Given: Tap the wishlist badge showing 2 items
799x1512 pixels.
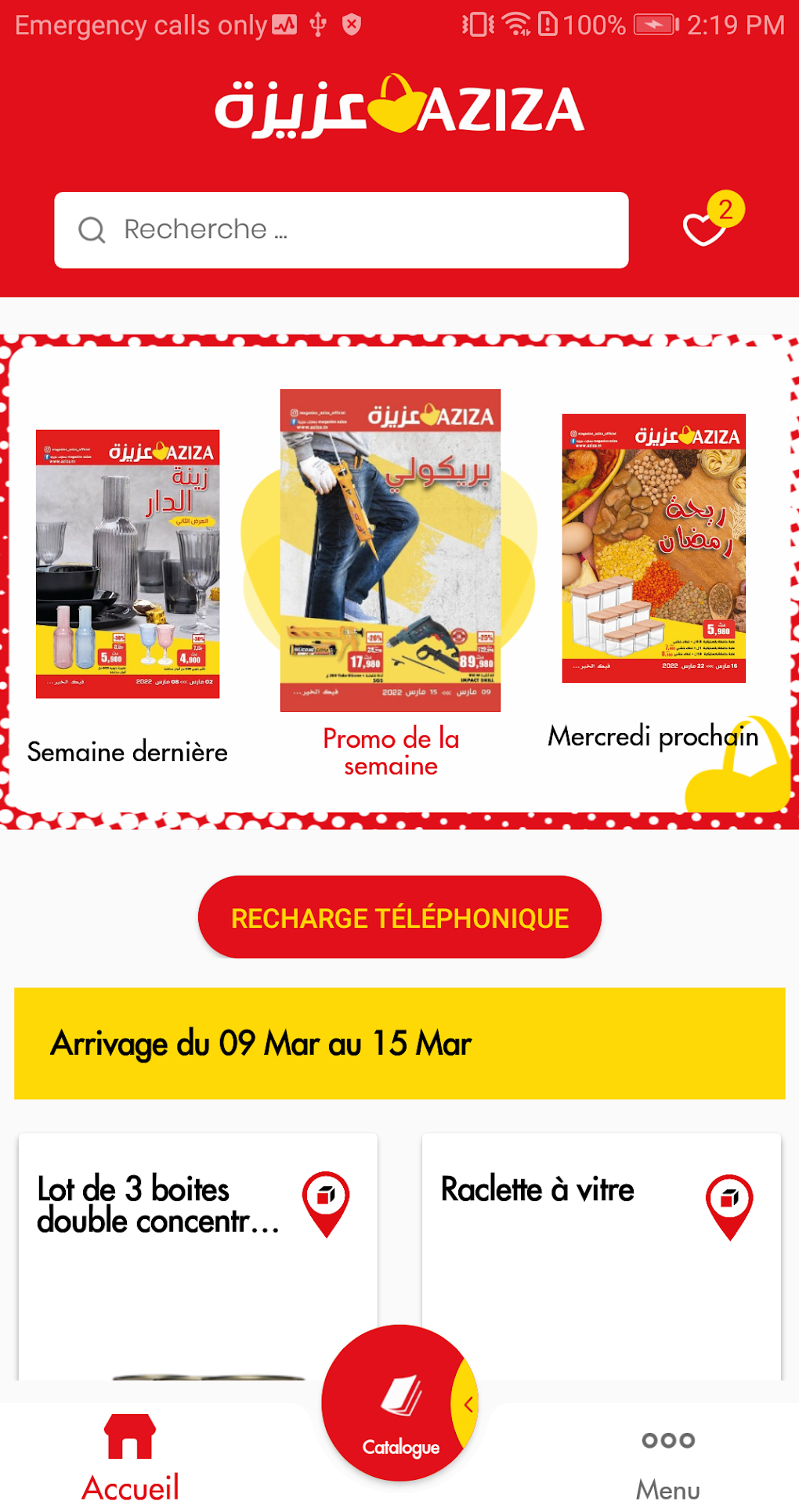Looking at the screenshot, I should point(725,207).
